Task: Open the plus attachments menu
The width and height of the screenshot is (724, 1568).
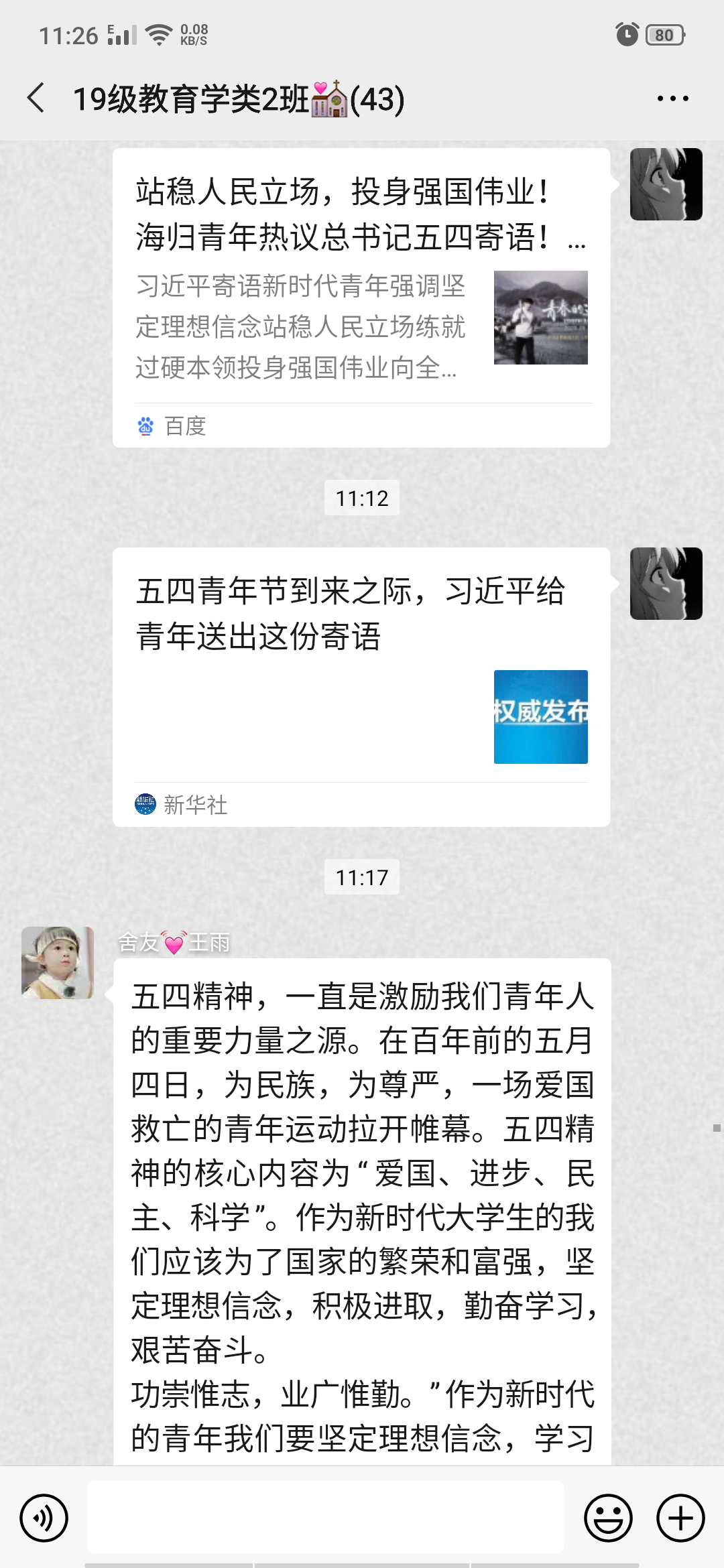Action: click(x=680, y=1518)
